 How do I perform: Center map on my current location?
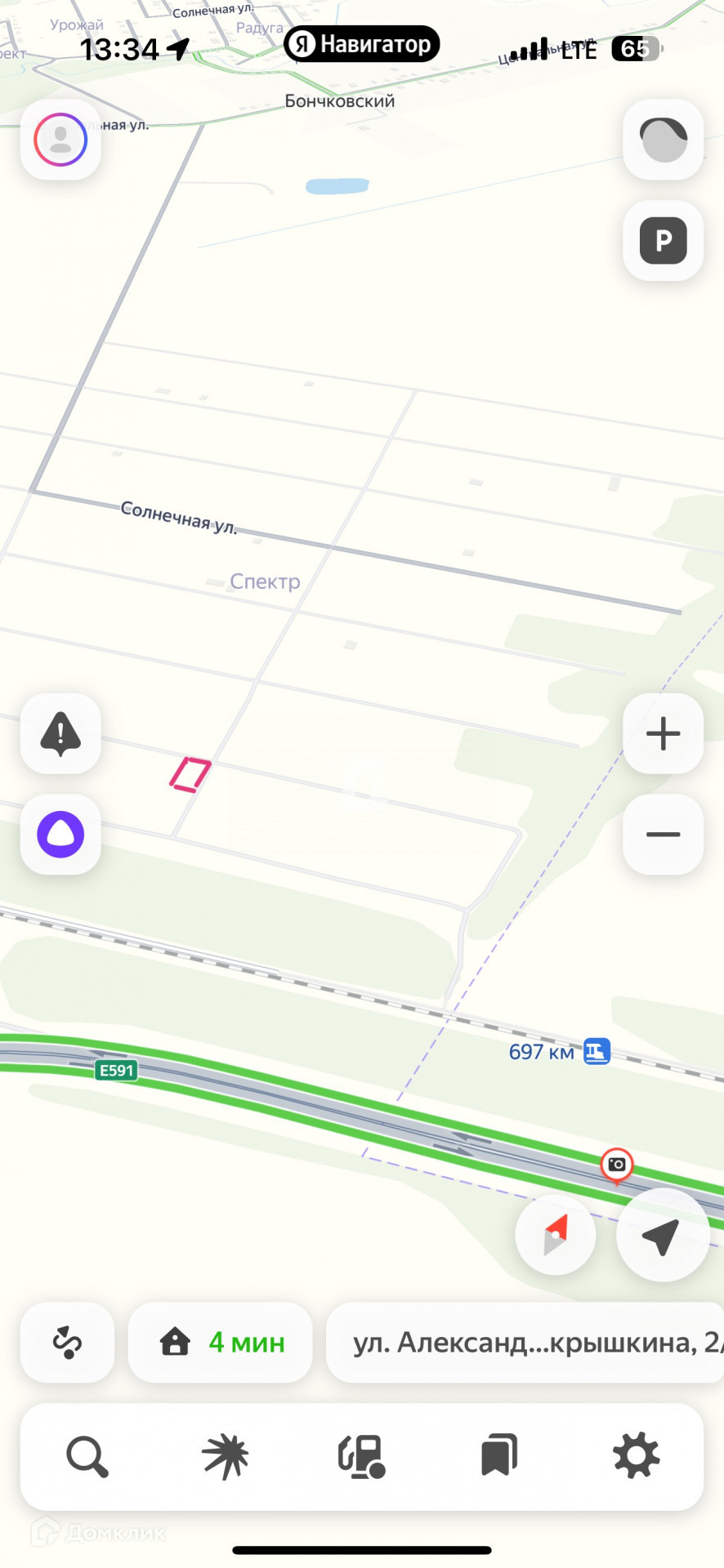tap(662, 1236)
